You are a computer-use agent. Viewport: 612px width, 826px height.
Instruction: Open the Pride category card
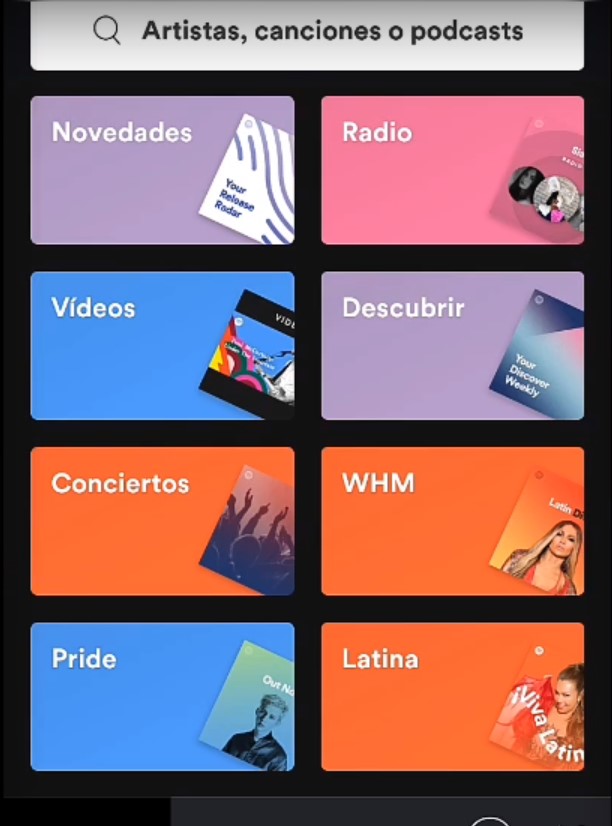point(162,696)
